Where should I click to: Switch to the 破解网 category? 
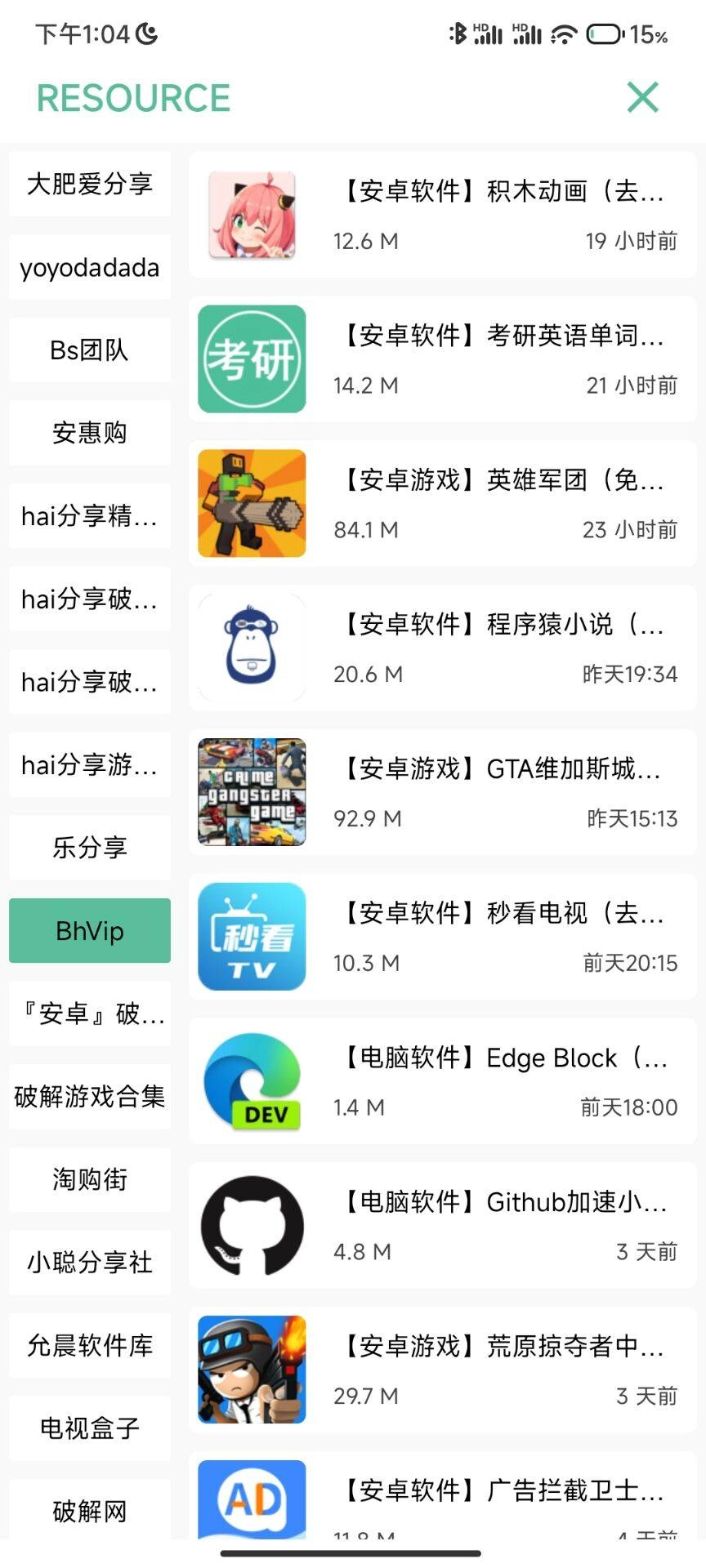[89, 1511]
